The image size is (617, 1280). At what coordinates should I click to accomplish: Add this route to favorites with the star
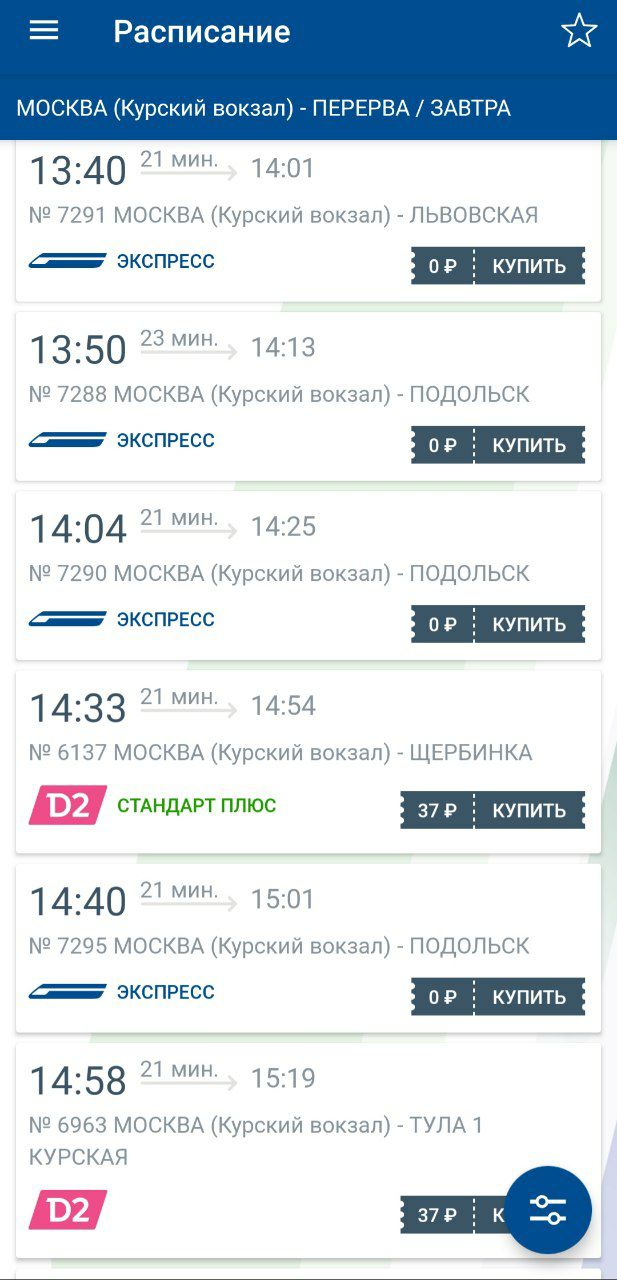click(x=579, y=31)
